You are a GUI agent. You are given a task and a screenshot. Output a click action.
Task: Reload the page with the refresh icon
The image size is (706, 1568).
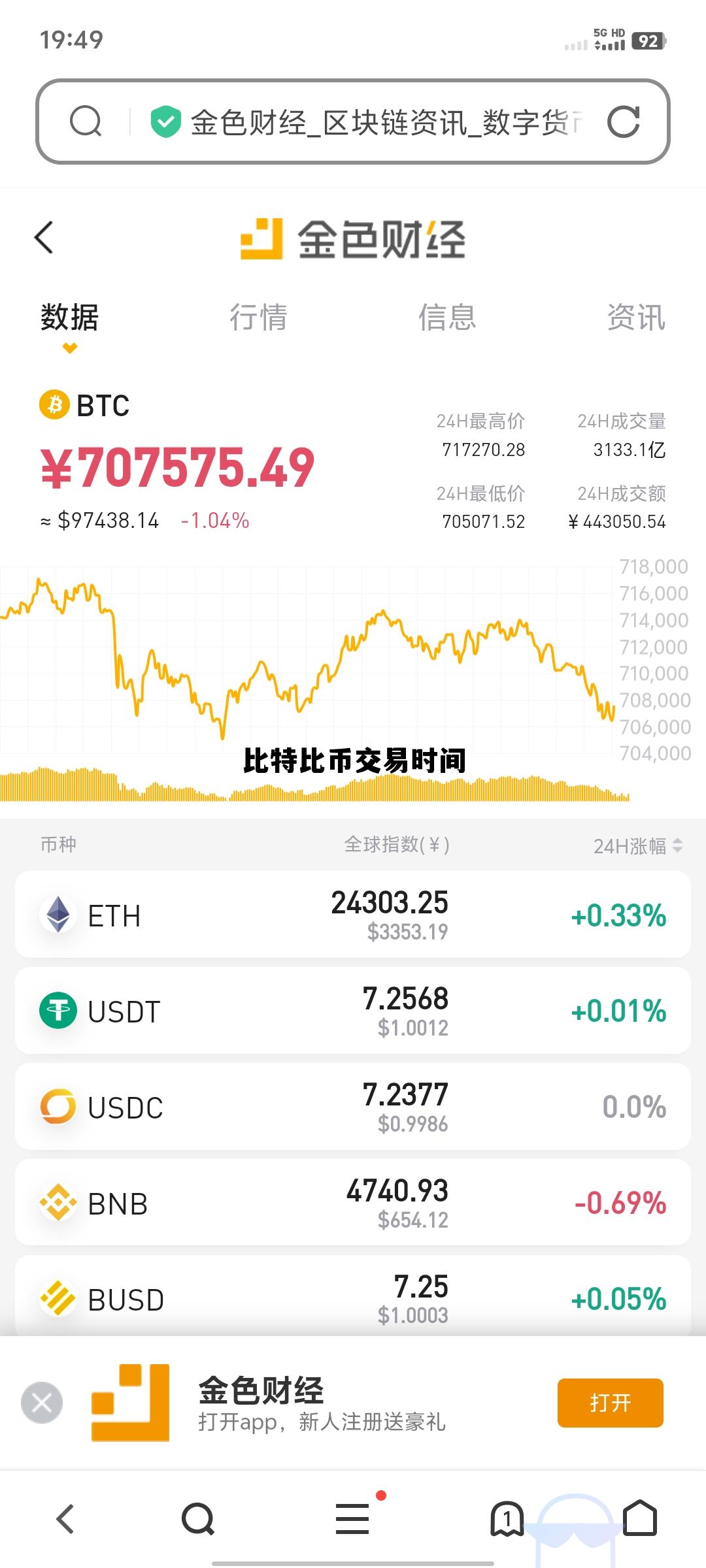(x=626, y=122)
